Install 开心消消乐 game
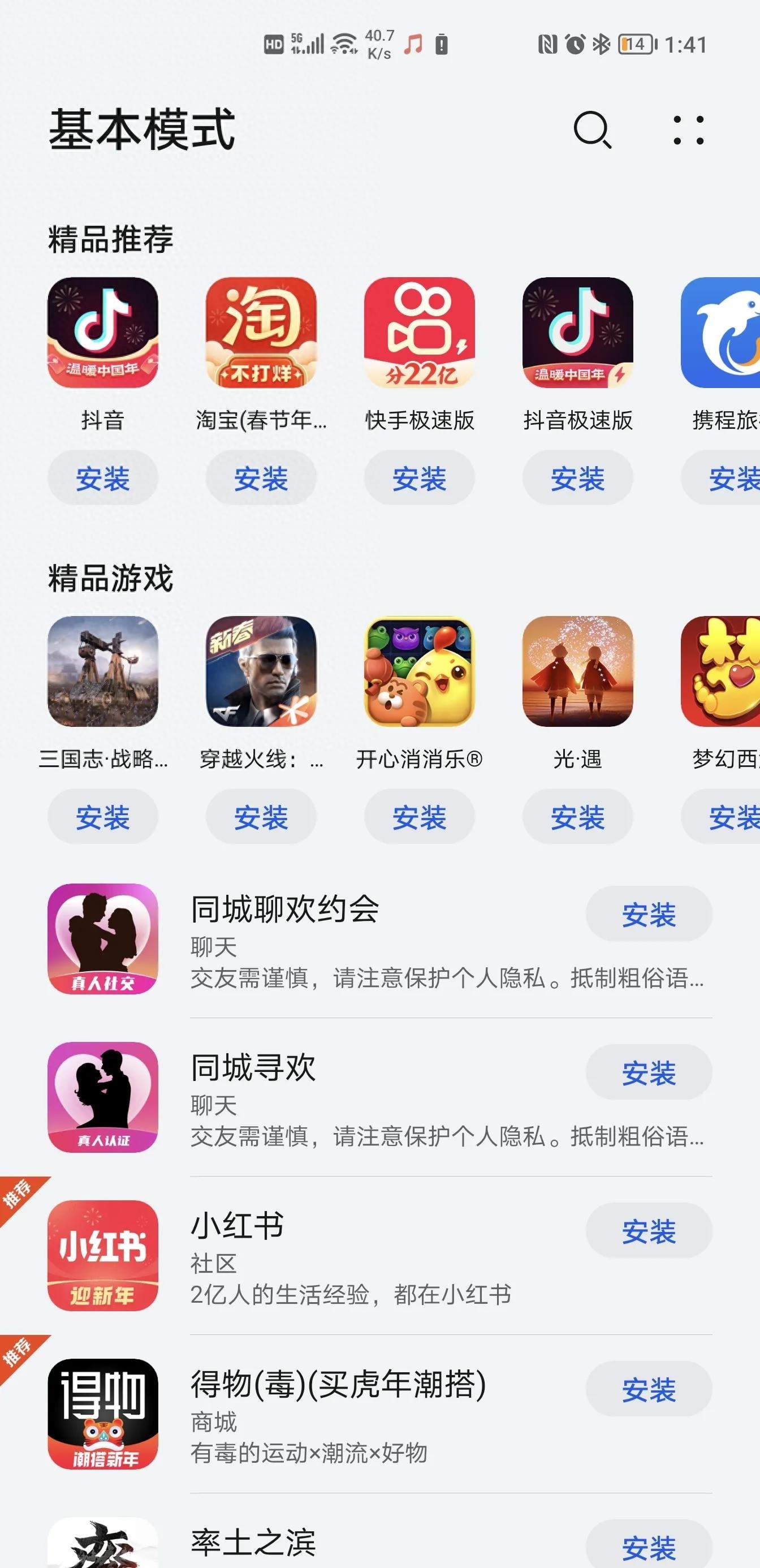The image size is (760, 1568). coord(419,816)
